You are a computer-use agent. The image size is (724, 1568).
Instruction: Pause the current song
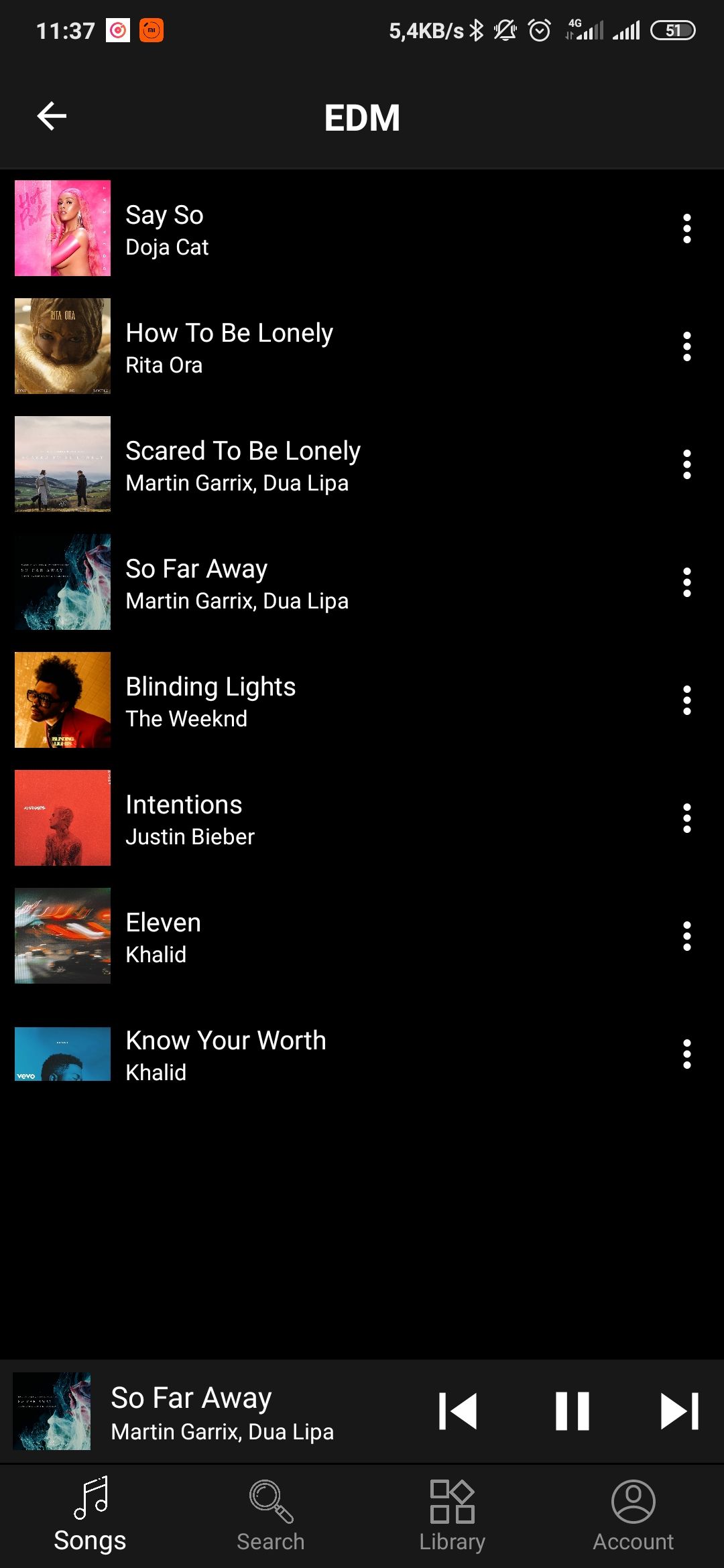572,1411
